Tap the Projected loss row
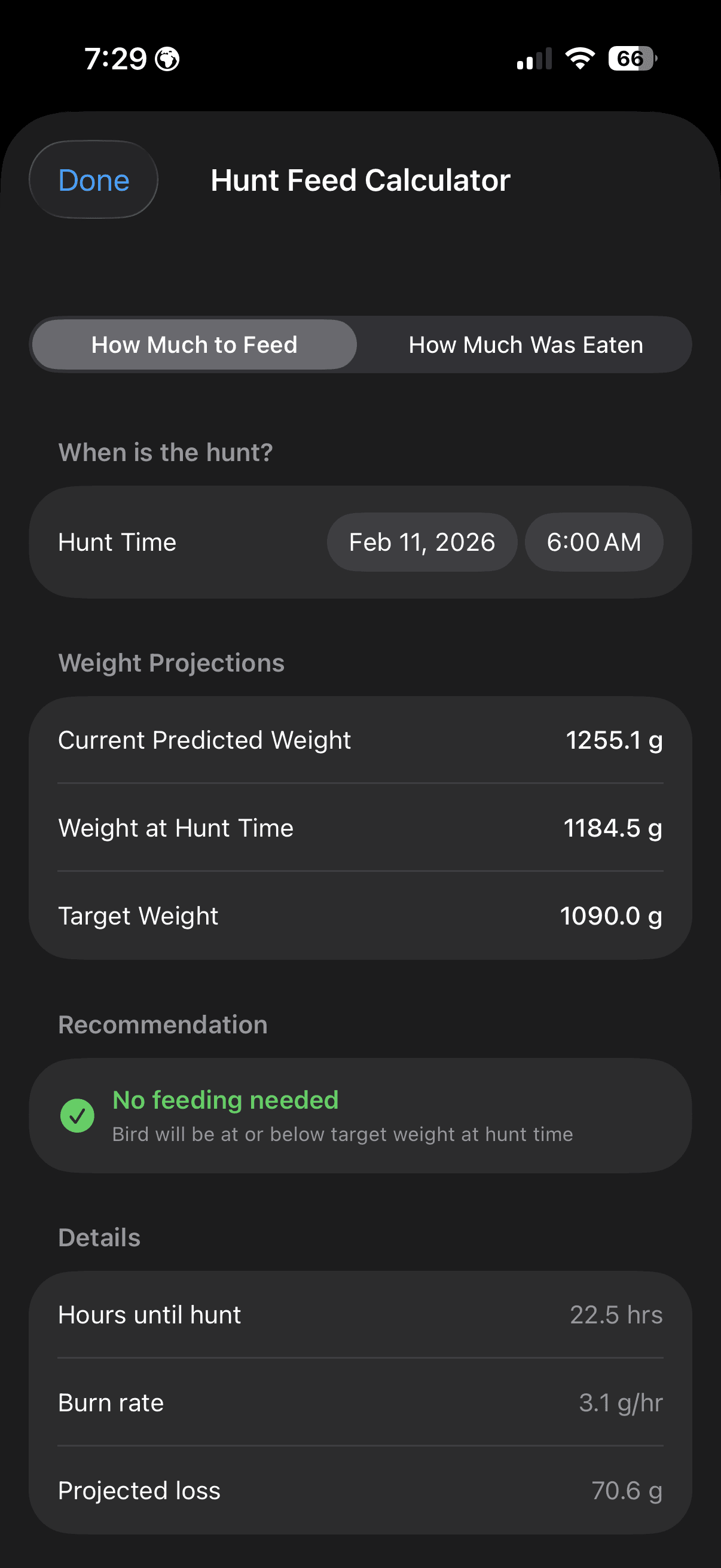 360,1490
